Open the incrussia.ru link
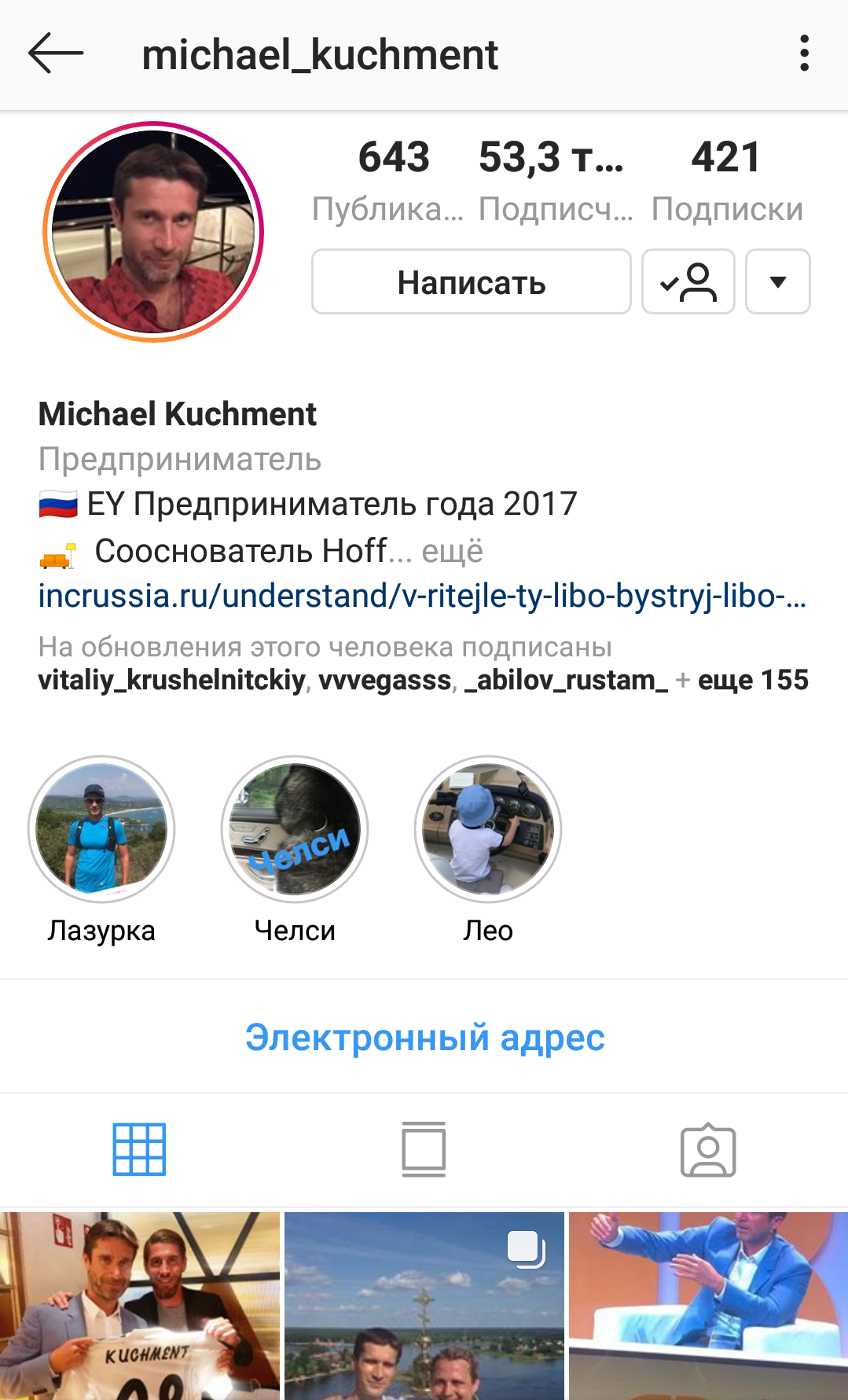Screen dimensions: 848x1400 coord(422,596)
